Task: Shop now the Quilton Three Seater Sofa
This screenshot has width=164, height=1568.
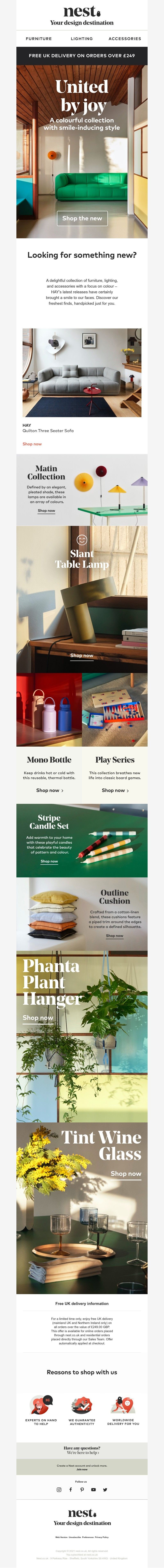Action: point(32,444)
